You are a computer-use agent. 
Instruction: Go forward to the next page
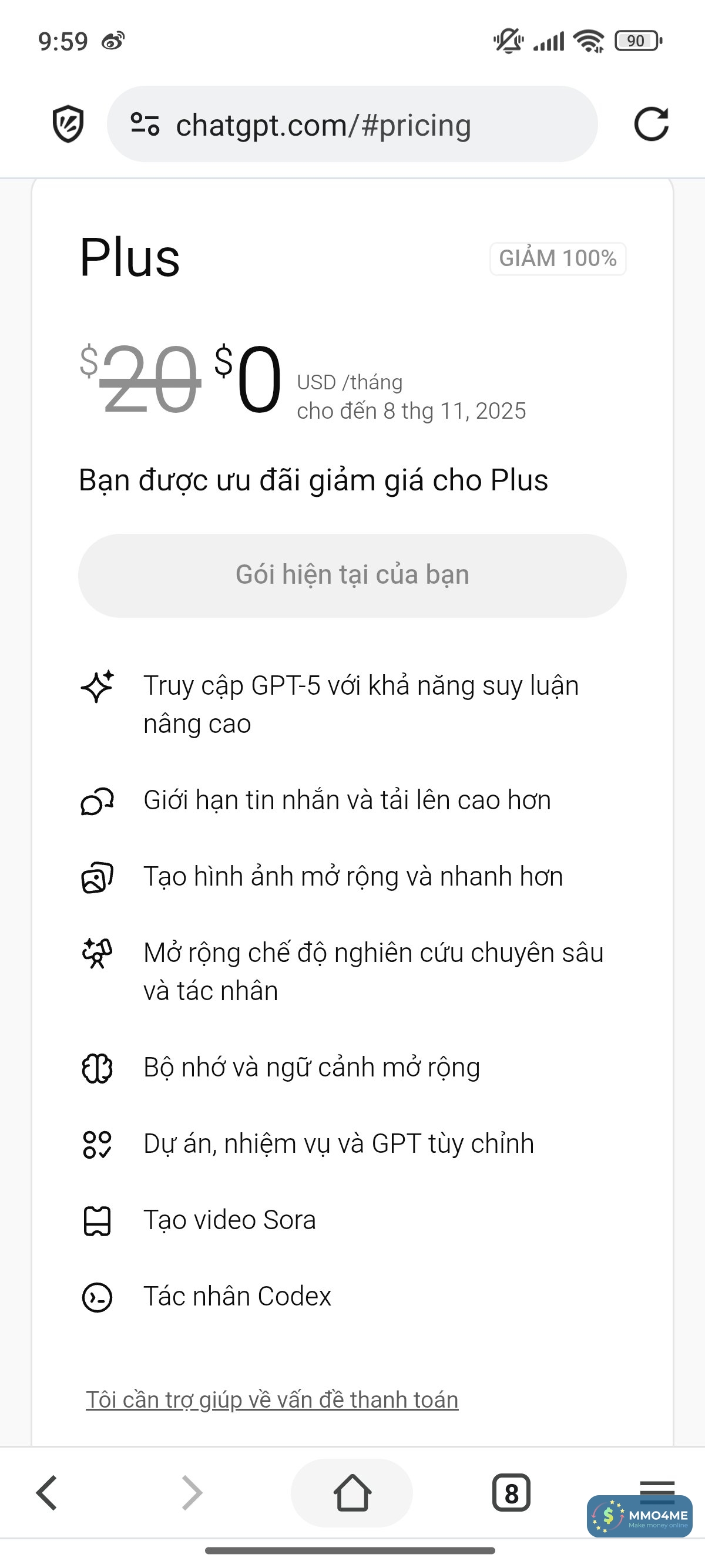pos(192,1492)
